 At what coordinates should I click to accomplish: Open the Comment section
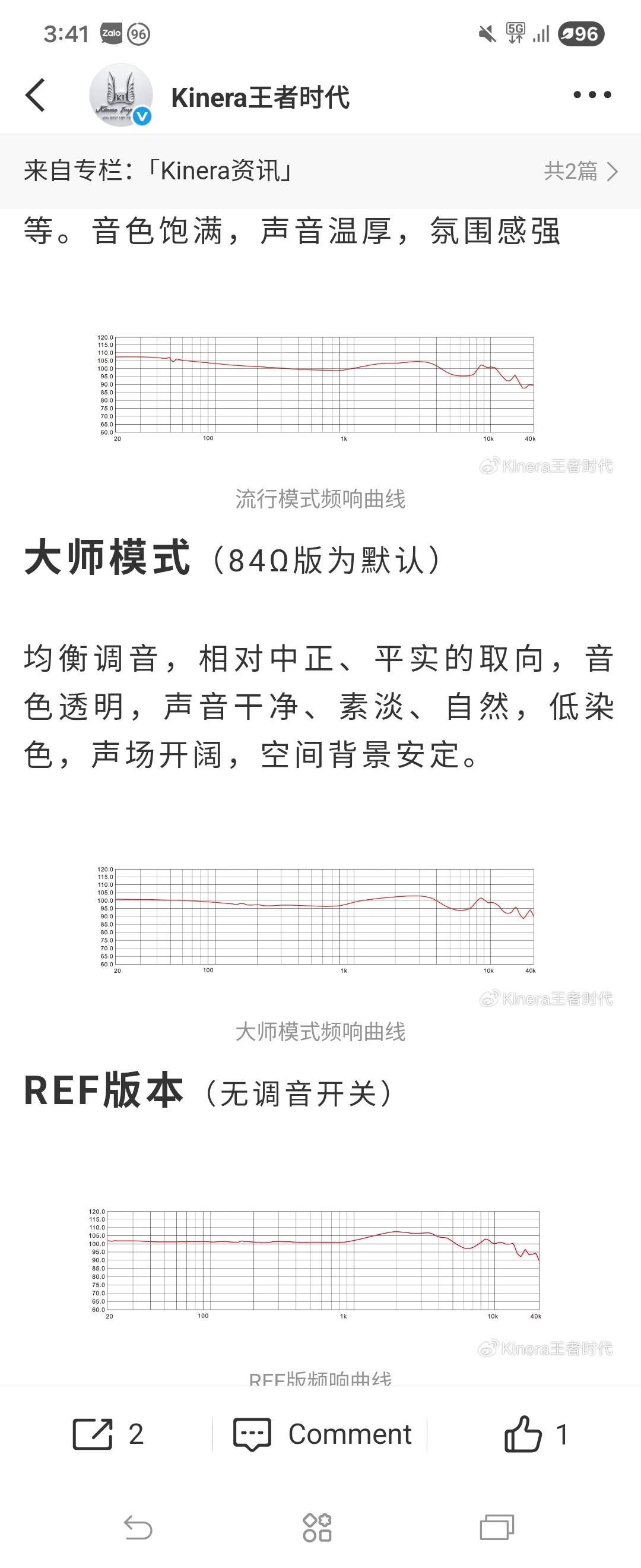[322, 1434]
